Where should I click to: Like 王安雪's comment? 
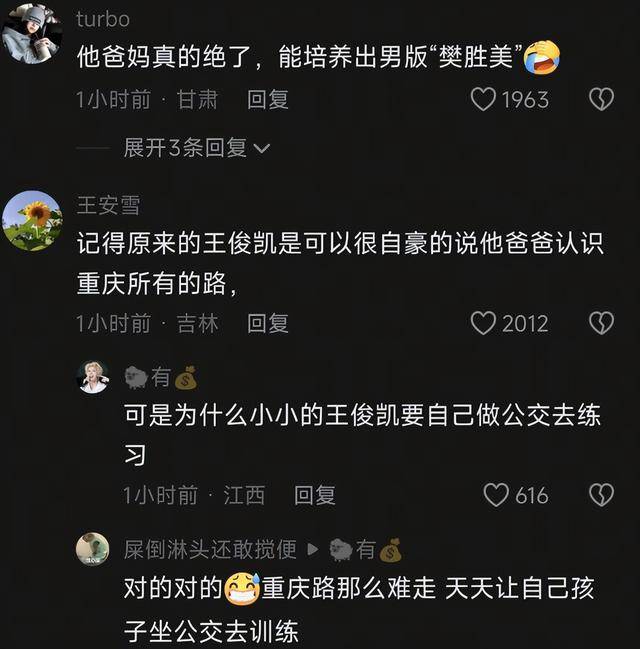click(x=484, y=323)
